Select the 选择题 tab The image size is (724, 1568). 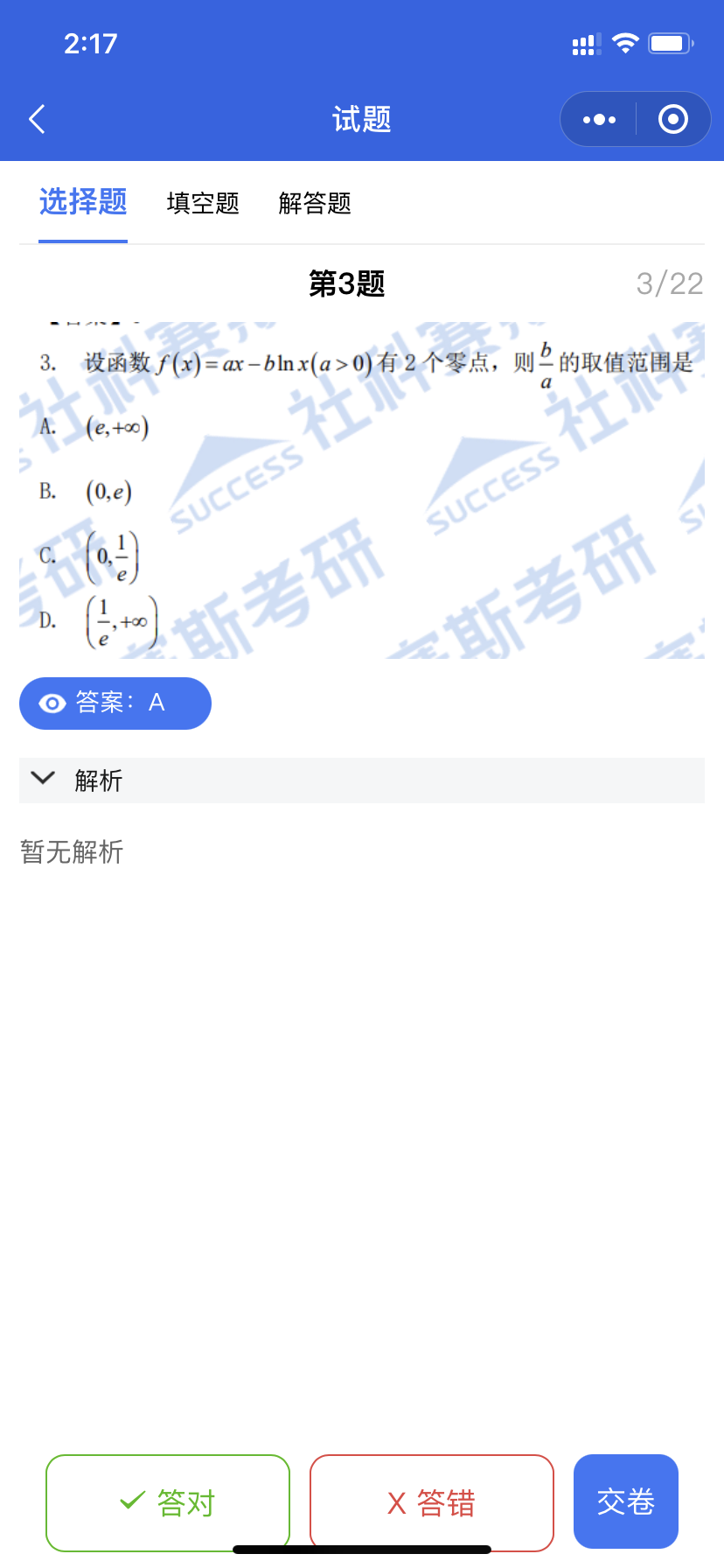pos(83,202)
